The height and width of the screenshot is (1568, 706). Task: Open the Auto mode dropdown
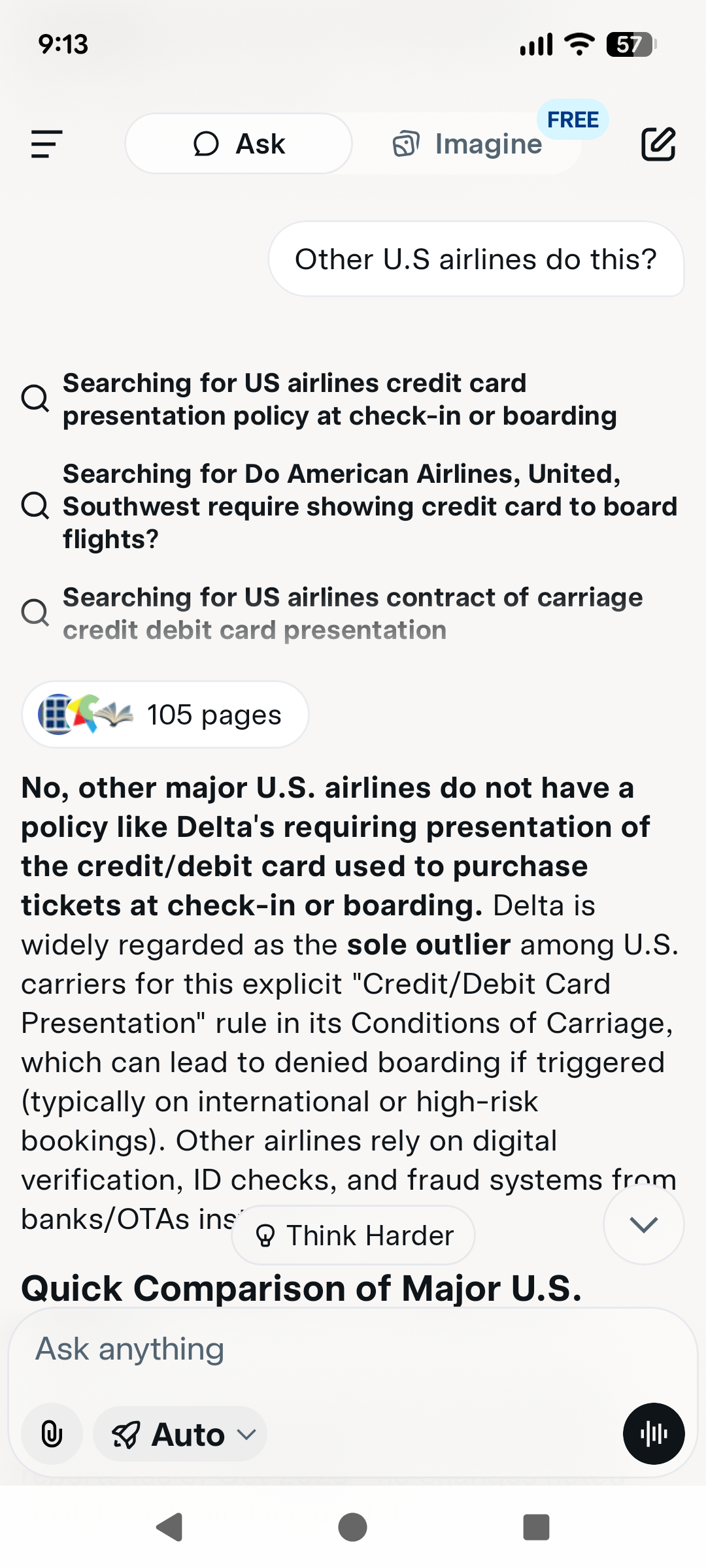coord(180,1434)
